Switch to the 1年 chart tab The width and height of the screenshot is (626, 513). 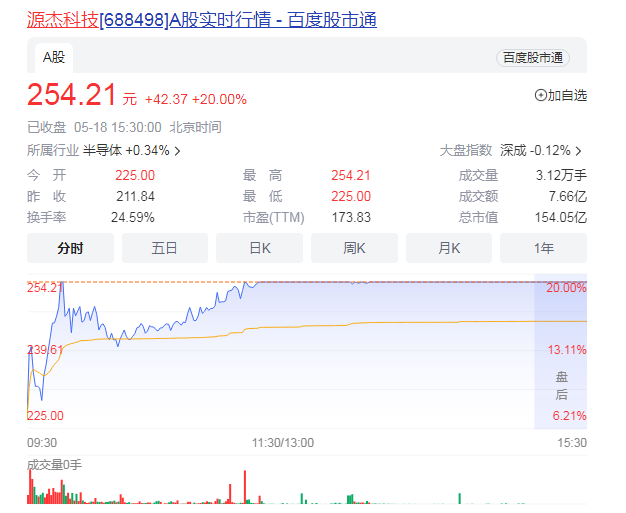pyautogui.click(x=543, y=248)
